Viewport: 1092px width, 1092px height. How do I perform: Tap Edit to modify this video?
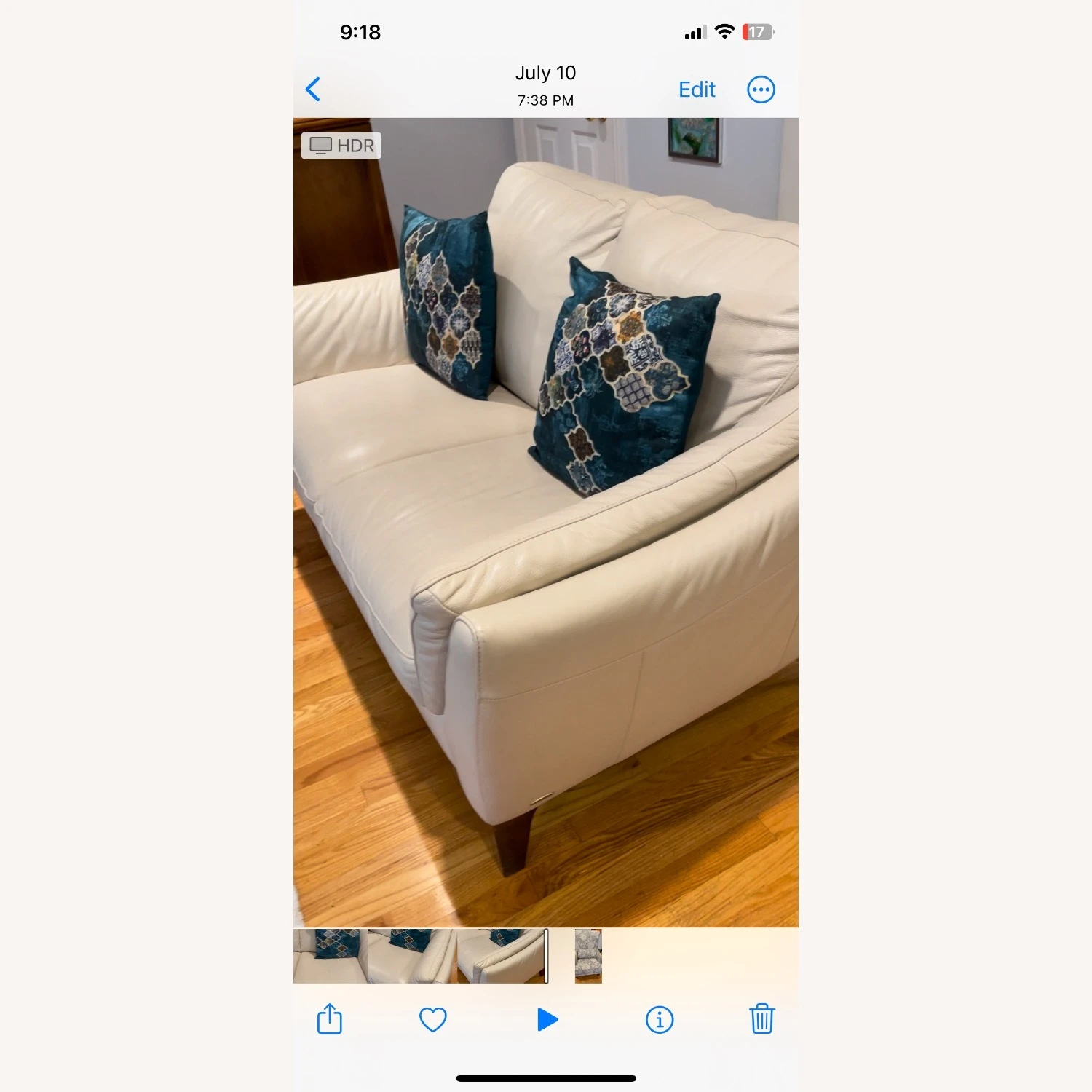(x=697, y=90)
